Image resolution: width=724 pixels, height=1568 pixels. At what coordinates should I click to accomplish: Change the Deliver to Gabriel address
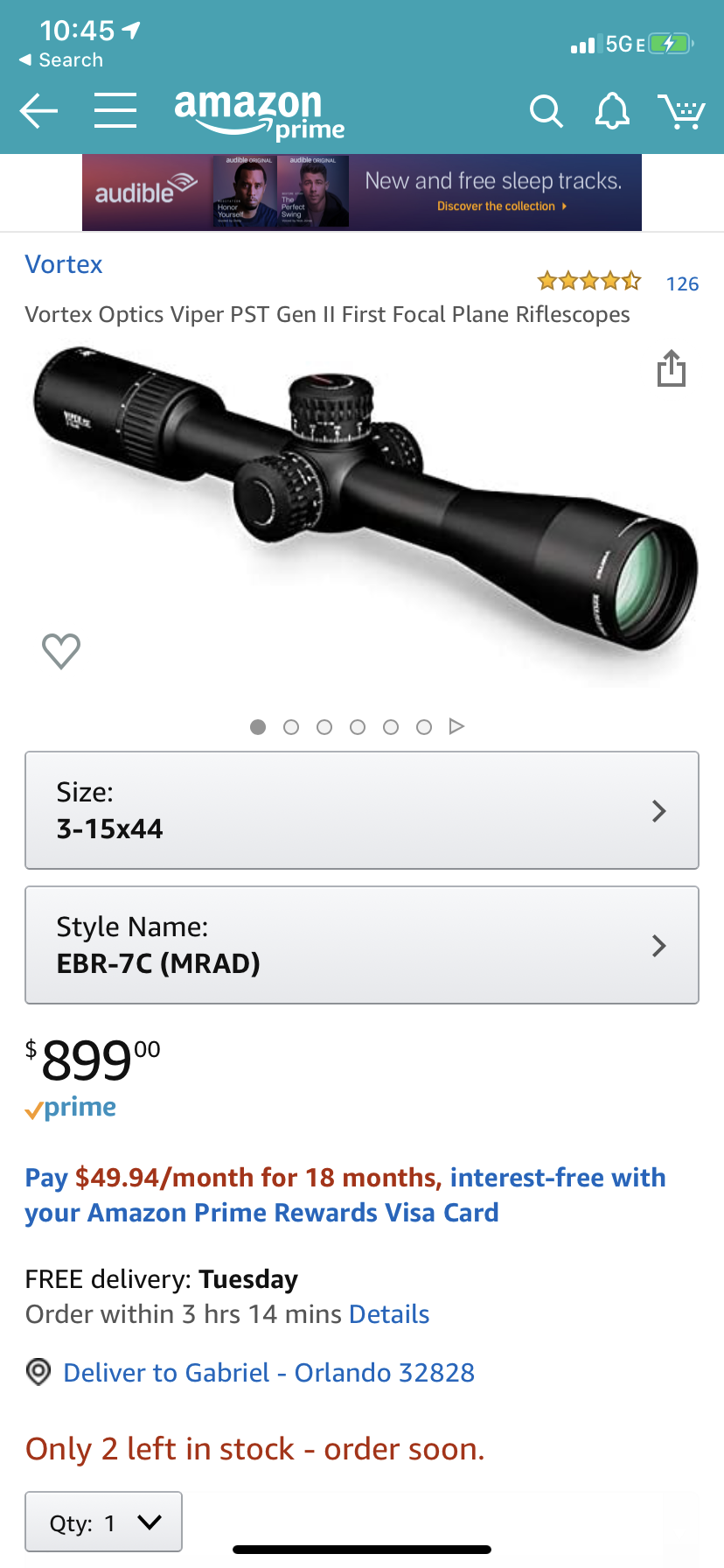point(268,1372)
